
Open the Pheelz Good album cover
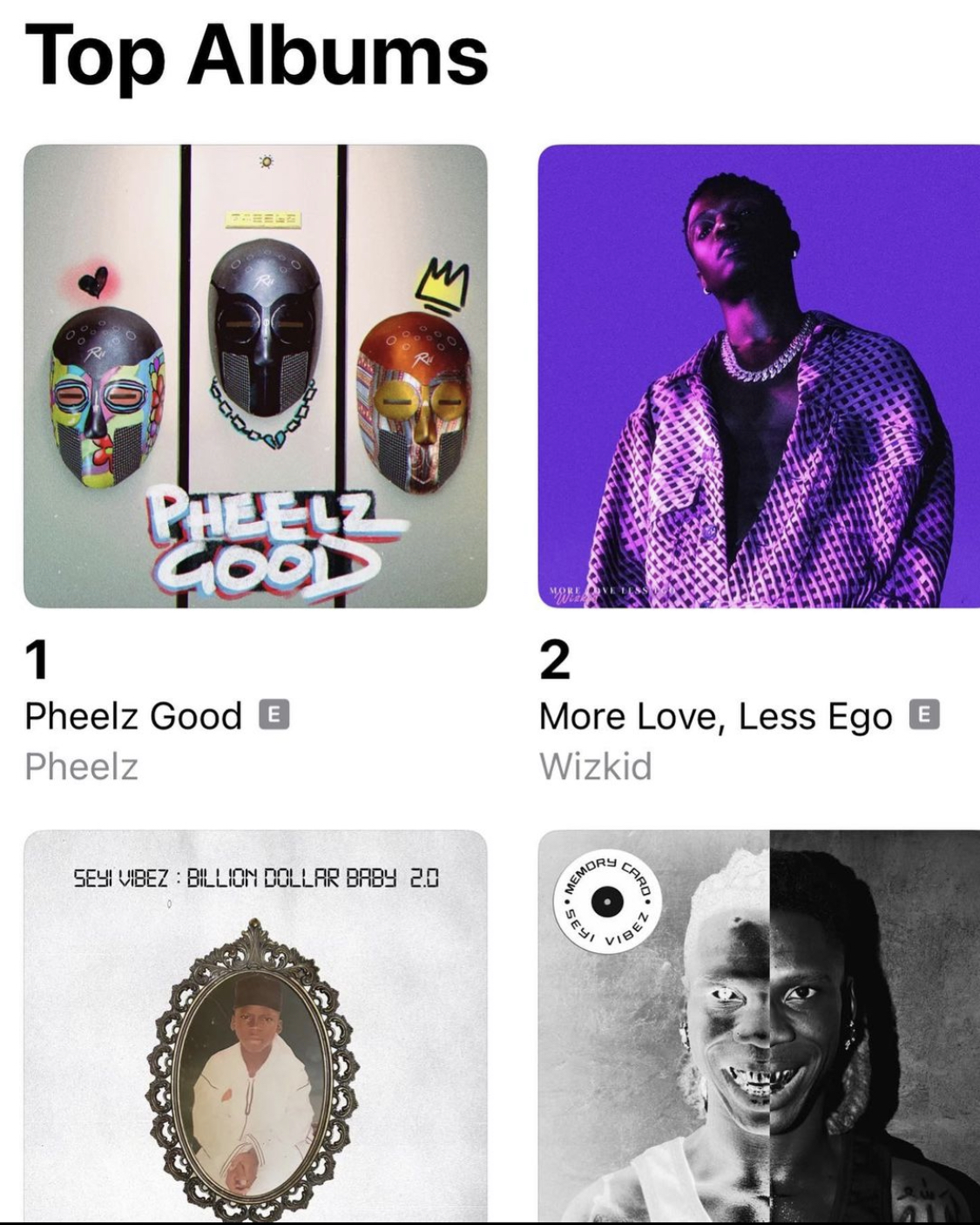(x=255, y=376)
